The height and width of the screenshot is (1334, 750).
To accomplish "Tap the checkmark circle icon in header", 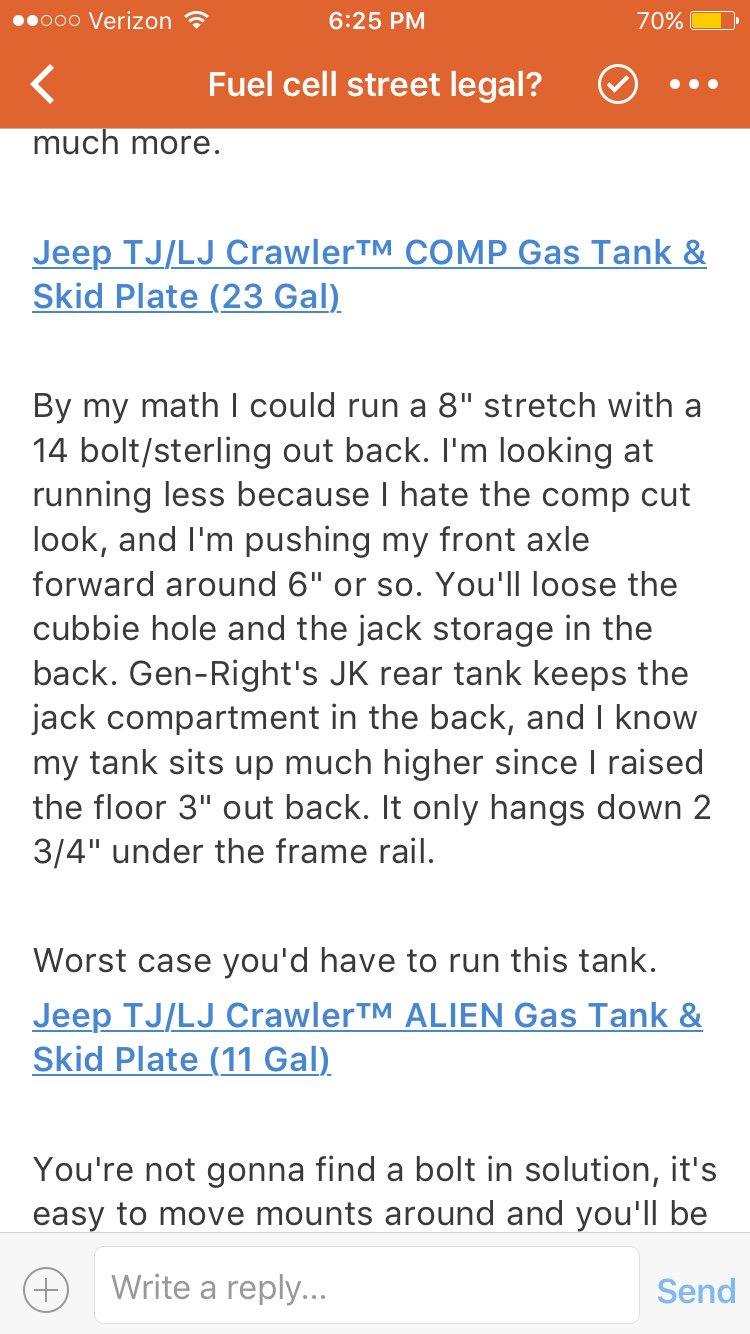I will tap(617, 86).
